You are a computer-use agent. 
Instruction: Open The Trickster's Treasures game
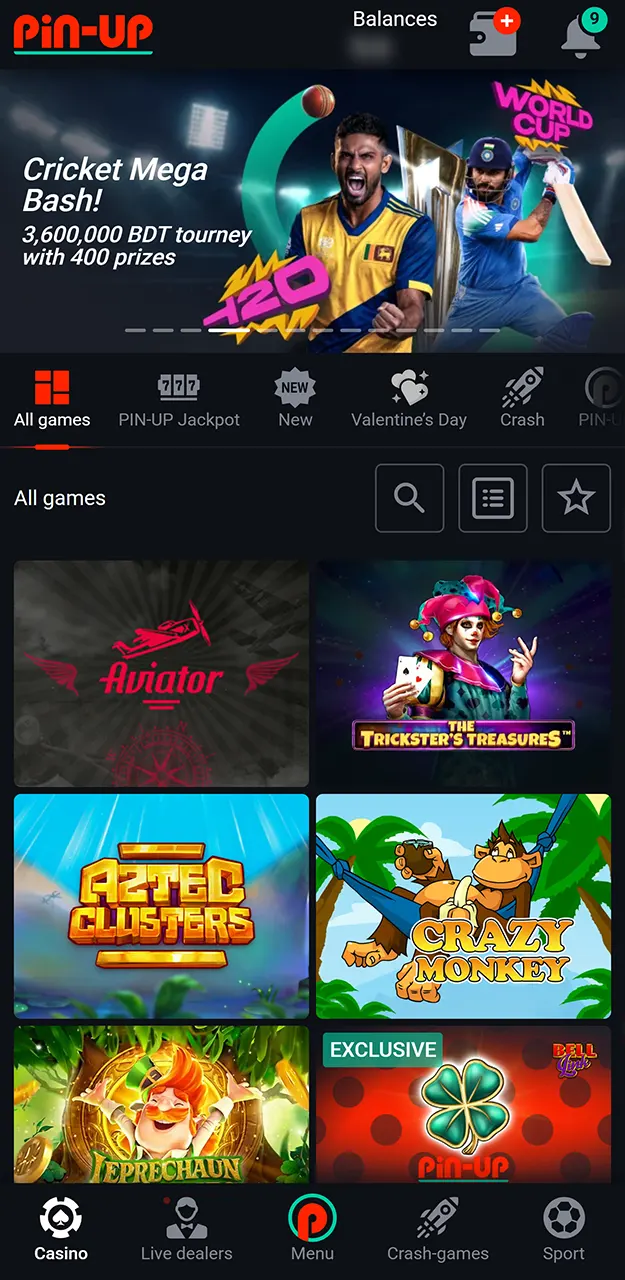(x=463, y=673)
